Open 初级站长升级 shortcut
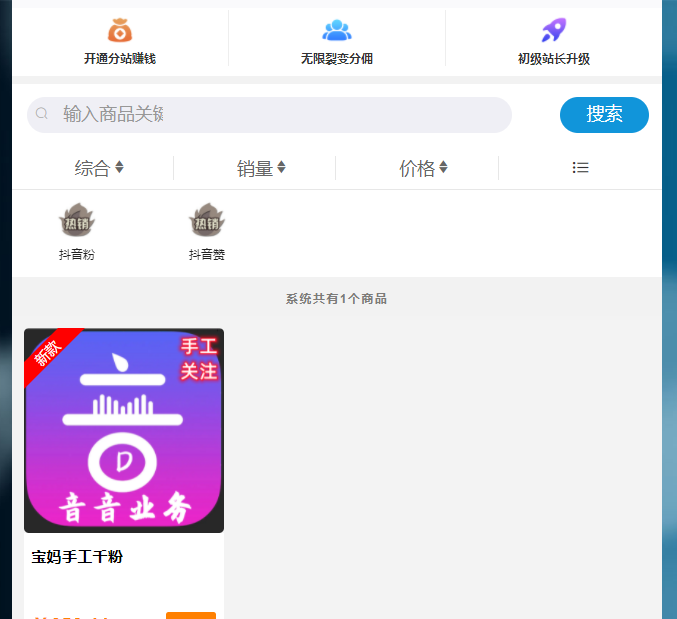677x619 pixels. pos(553,41)
